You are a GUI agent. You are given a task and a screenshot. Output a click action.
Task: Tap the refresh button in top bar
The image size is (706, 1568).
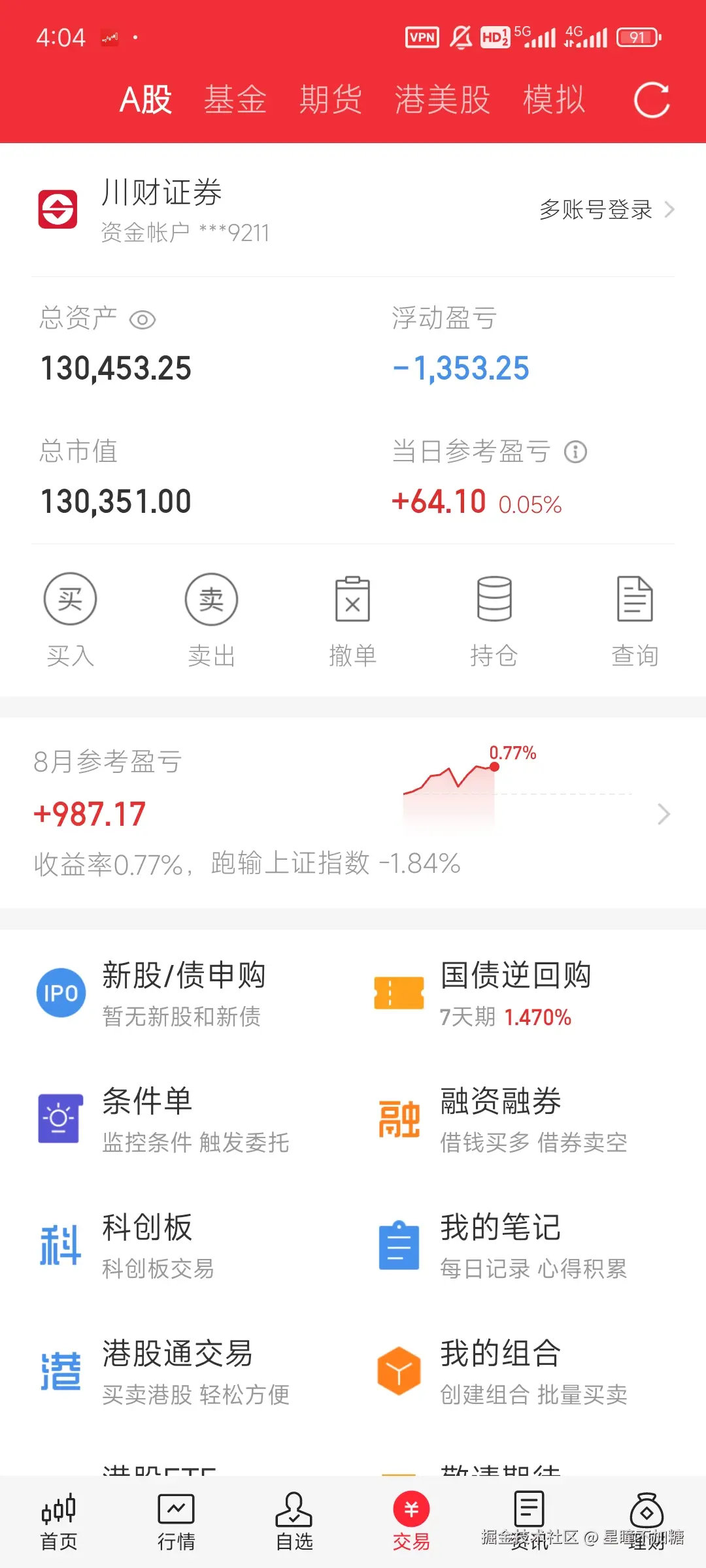[652, 99]
